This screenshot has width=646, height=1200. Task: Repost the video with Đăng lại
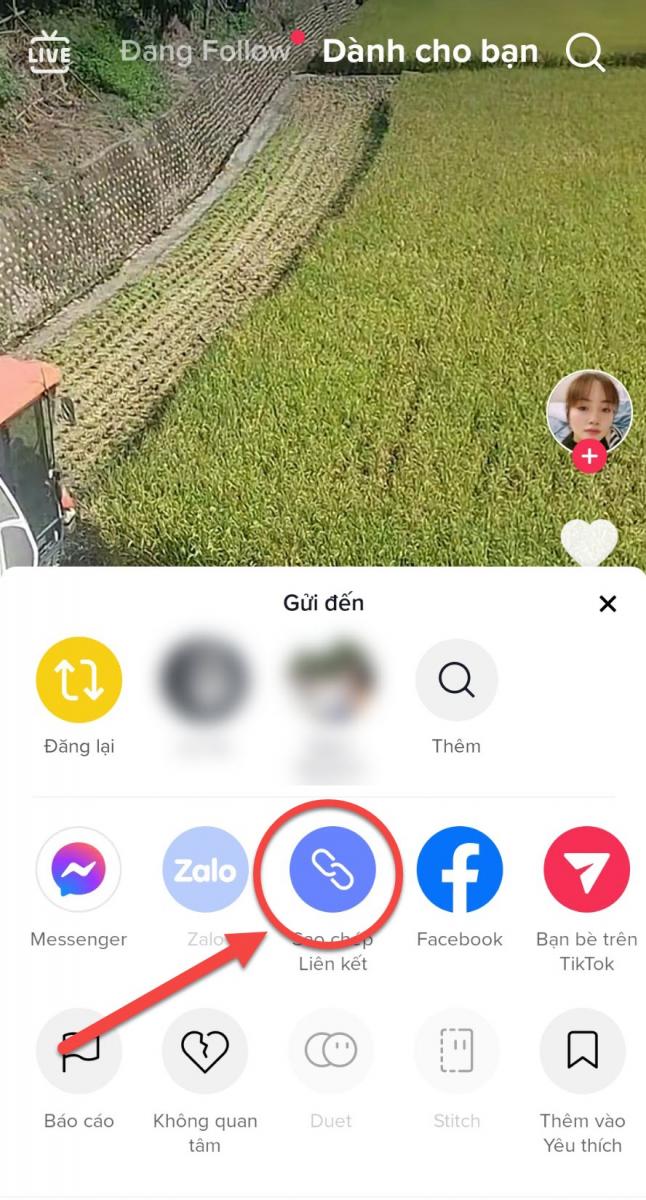[79, 680]
